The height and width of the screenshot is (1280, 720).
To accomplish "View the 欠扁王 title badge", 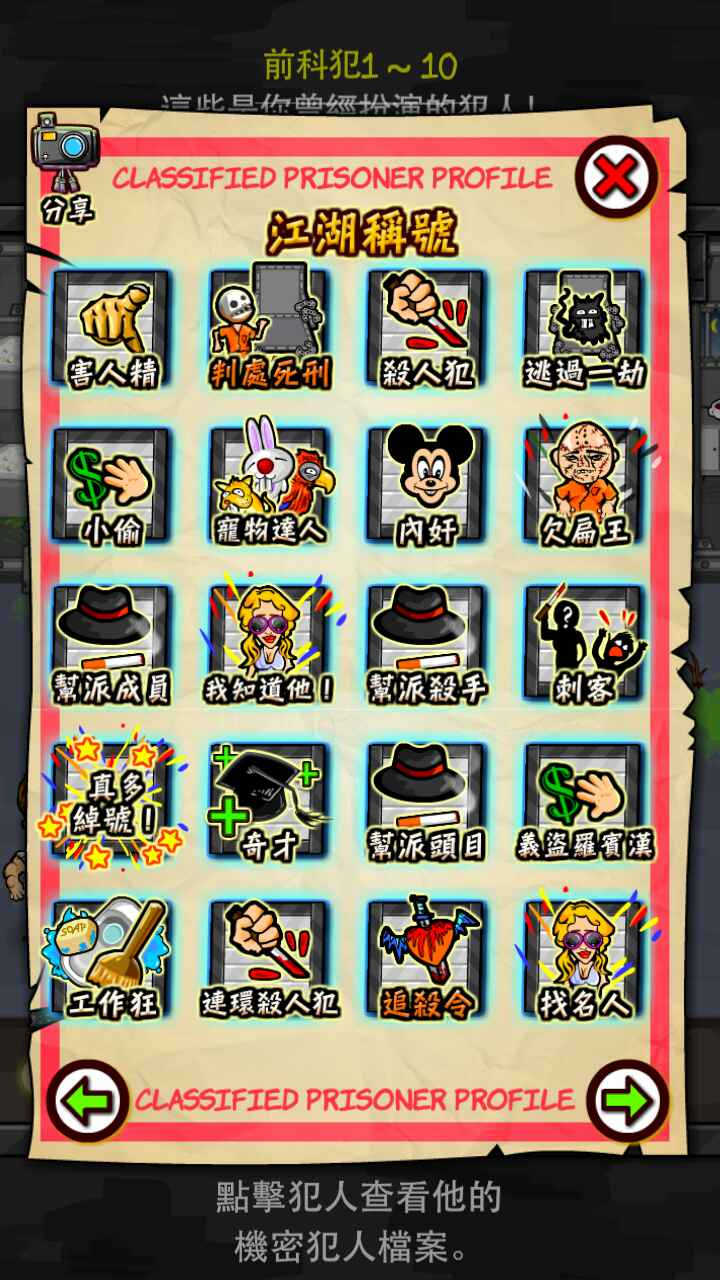I will point(585,486).
